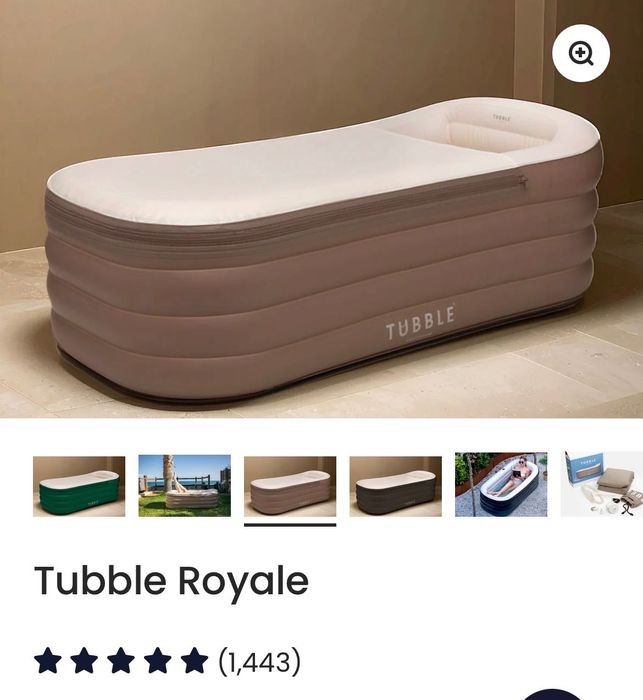Select the green tub thumbnail
Screen dimensions: 643x700
(x=79, y=486)
